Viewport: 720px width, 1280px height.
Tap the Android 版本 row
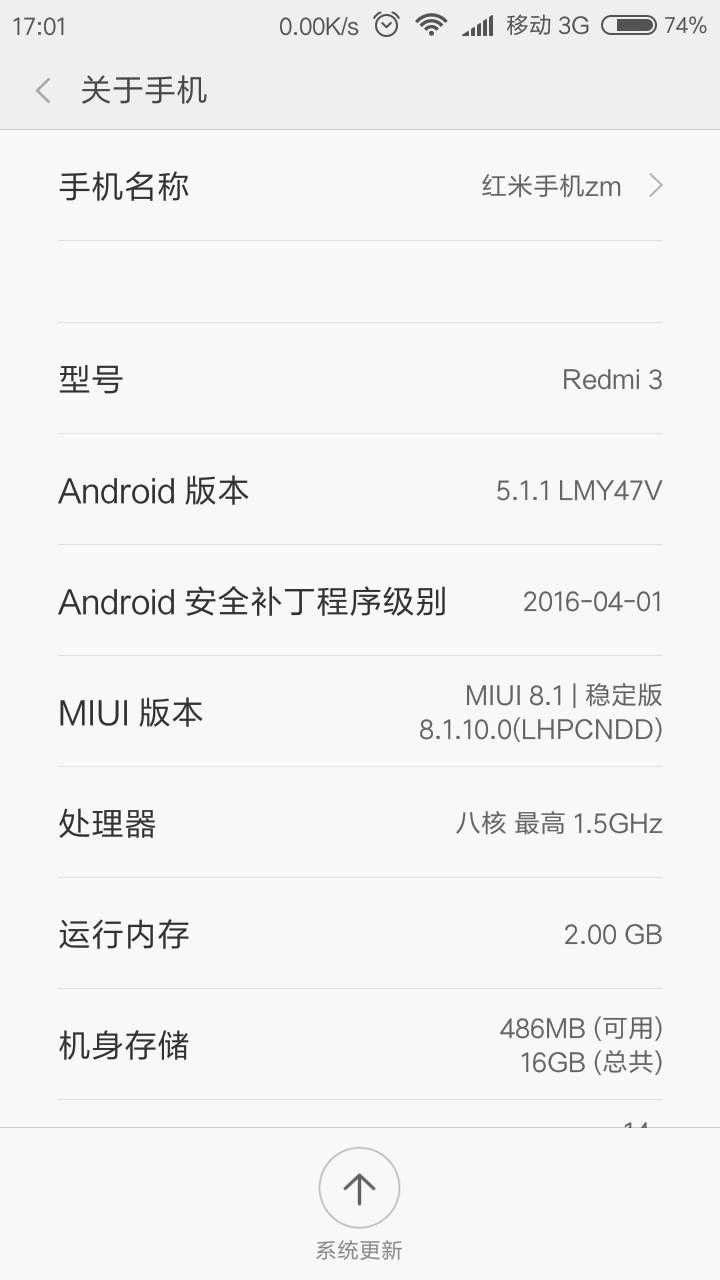pos(360,490)
